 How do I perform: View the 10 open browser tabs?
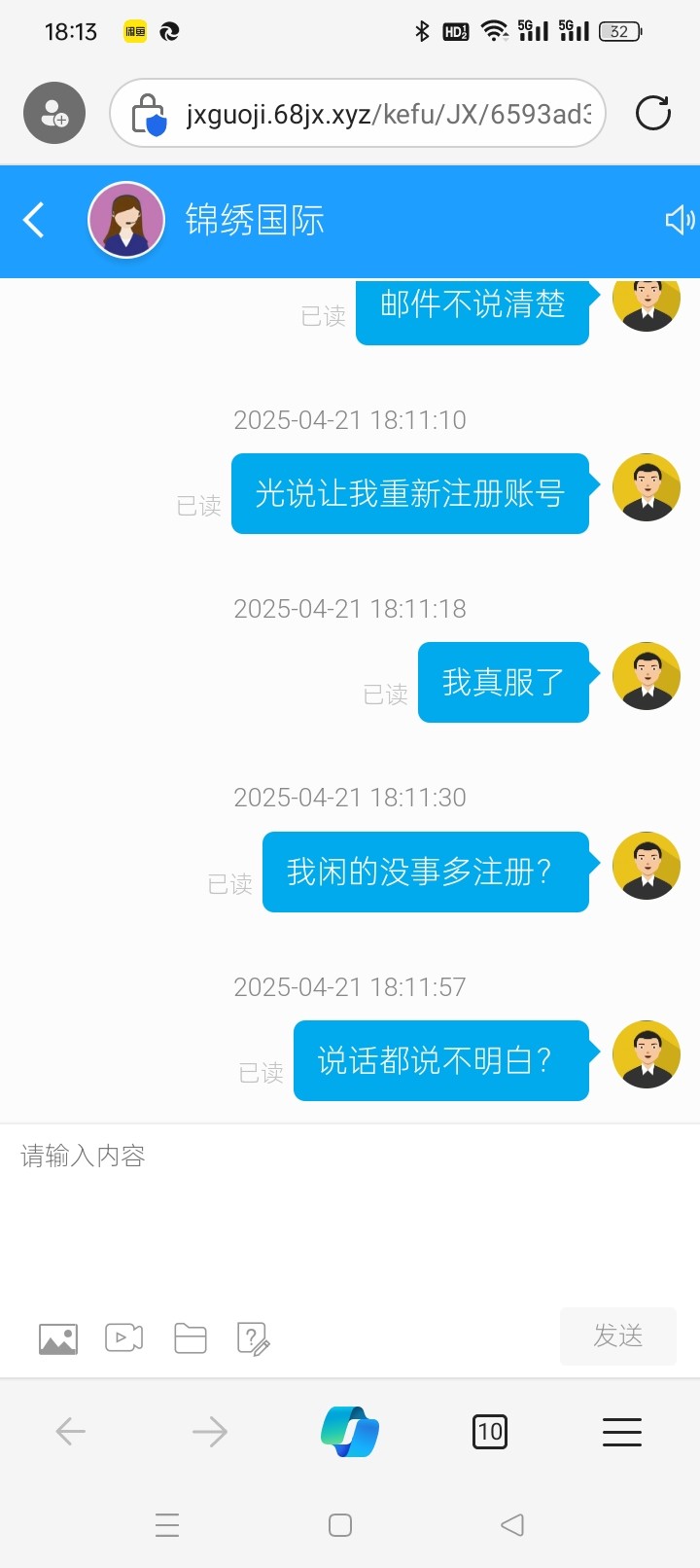tap(489, 1432)
